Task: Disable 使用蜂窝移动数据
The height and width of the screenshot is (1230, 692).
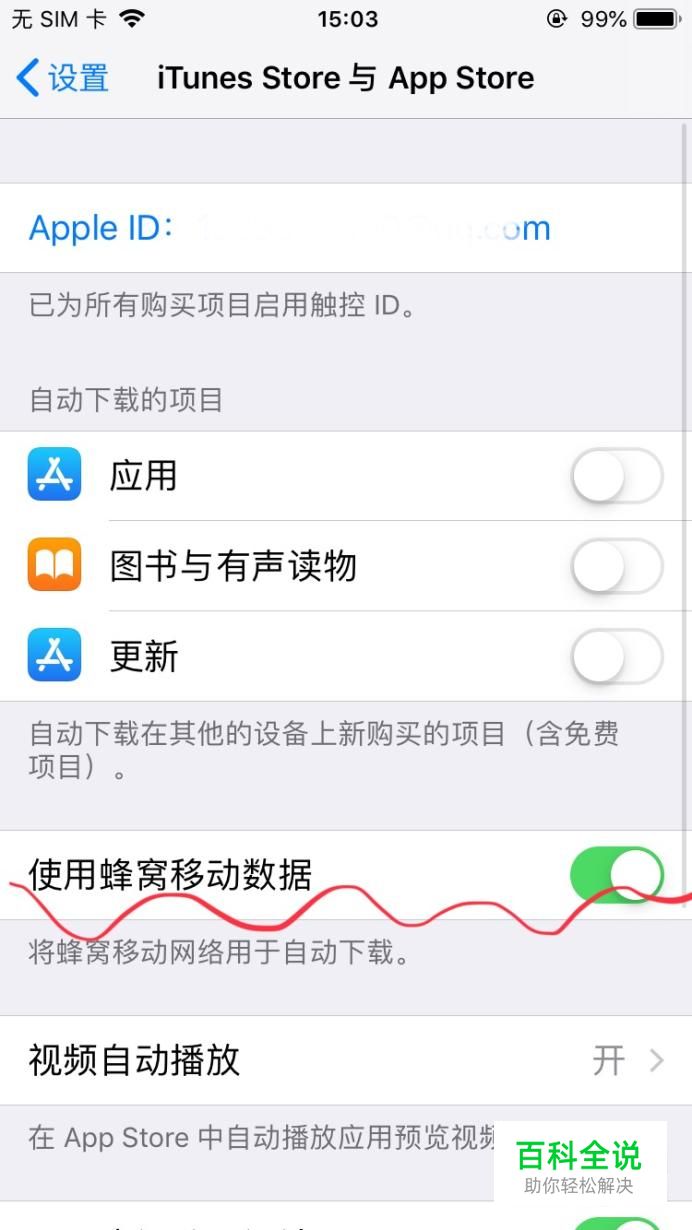Action: [x=616, y=875]
